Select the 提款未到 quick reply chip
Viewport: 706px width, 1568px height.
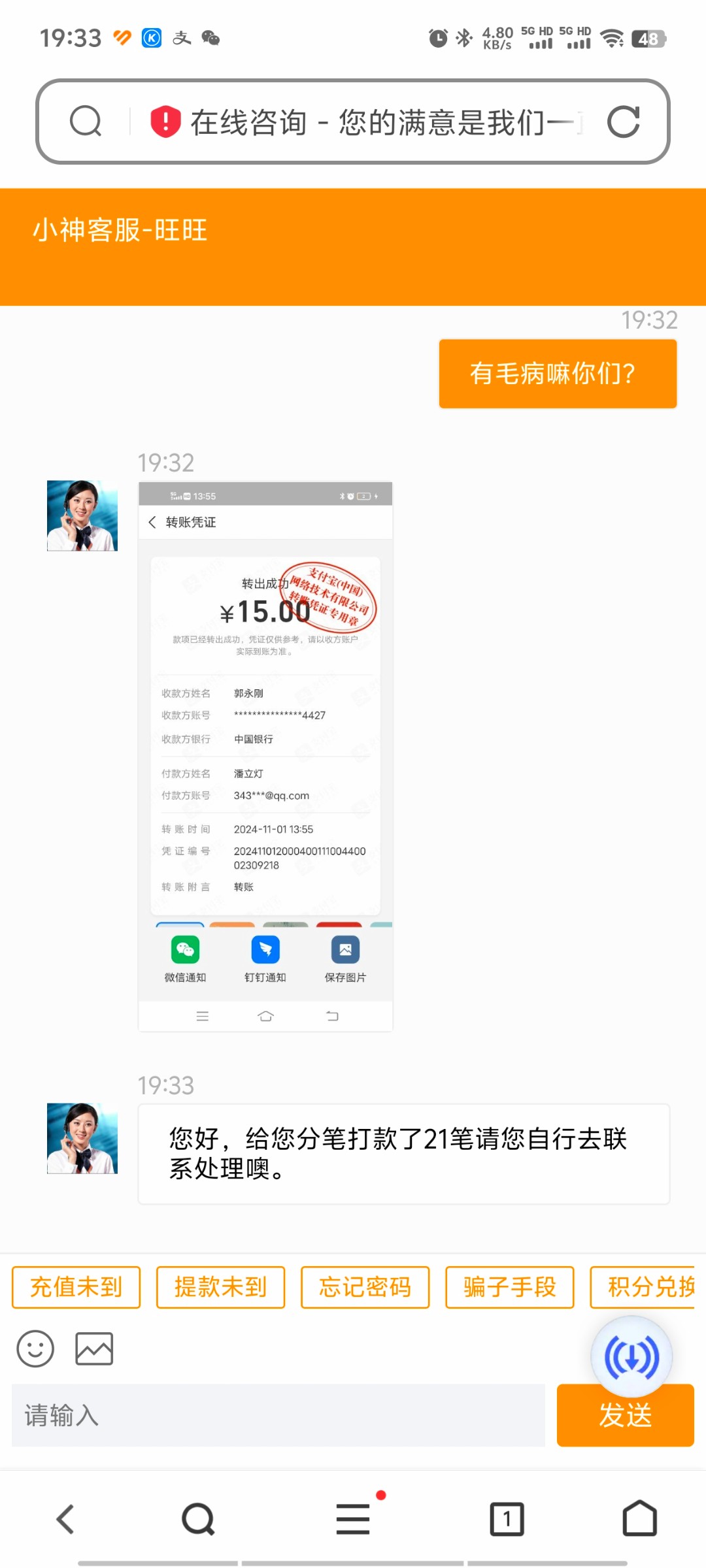[x=221, y=1287]
